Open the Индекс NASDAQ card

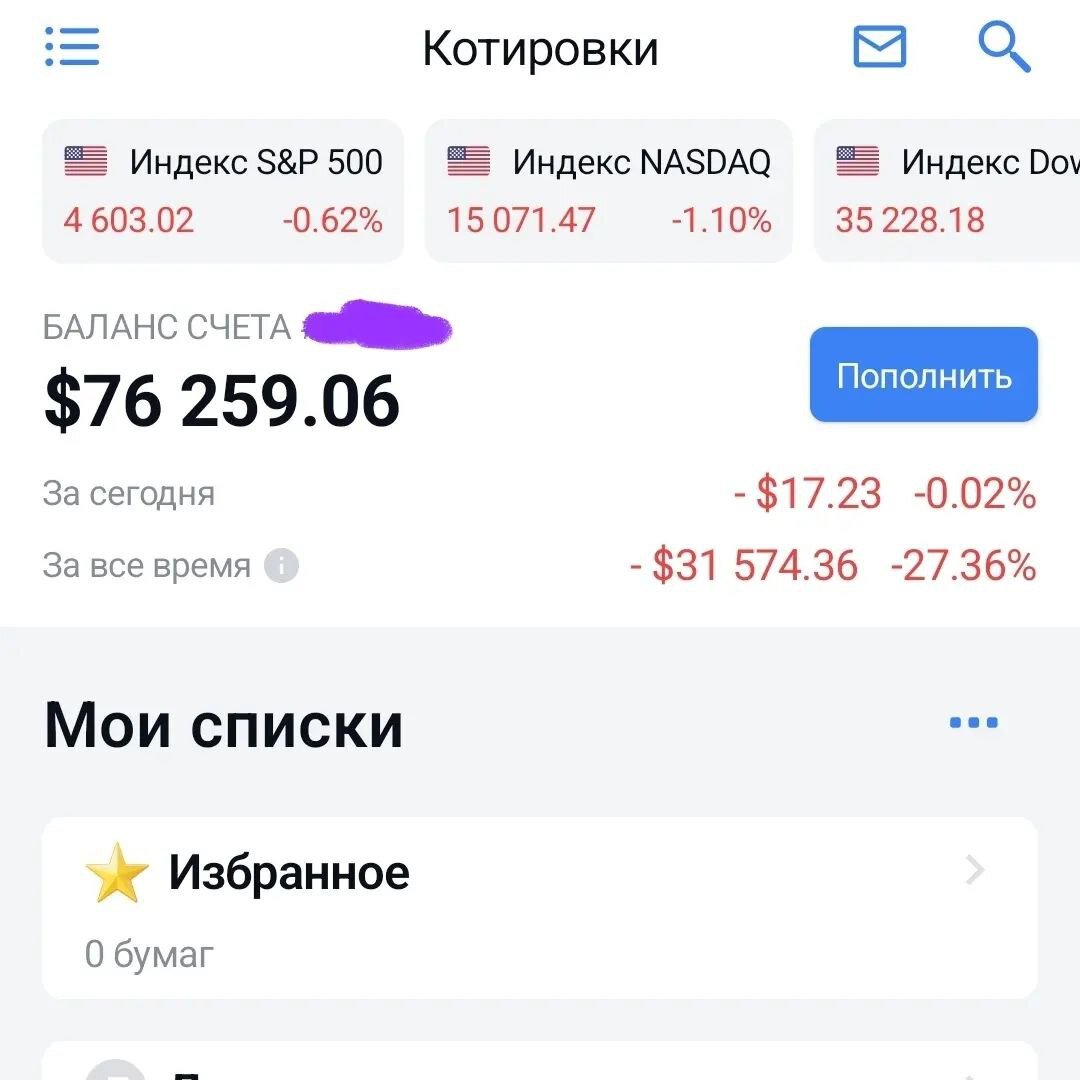click(x=609, y=191)
